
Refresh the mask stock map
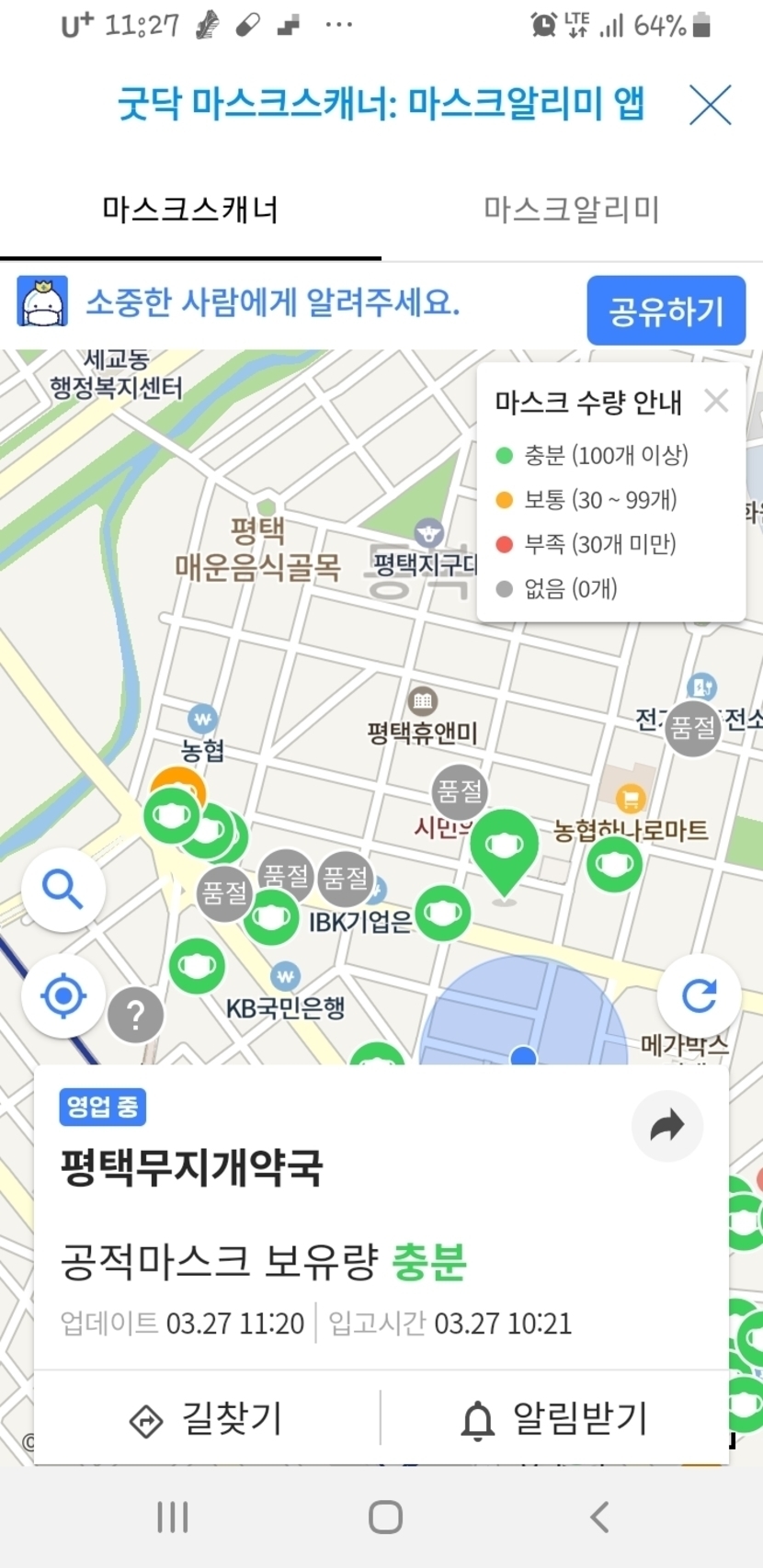699,995
